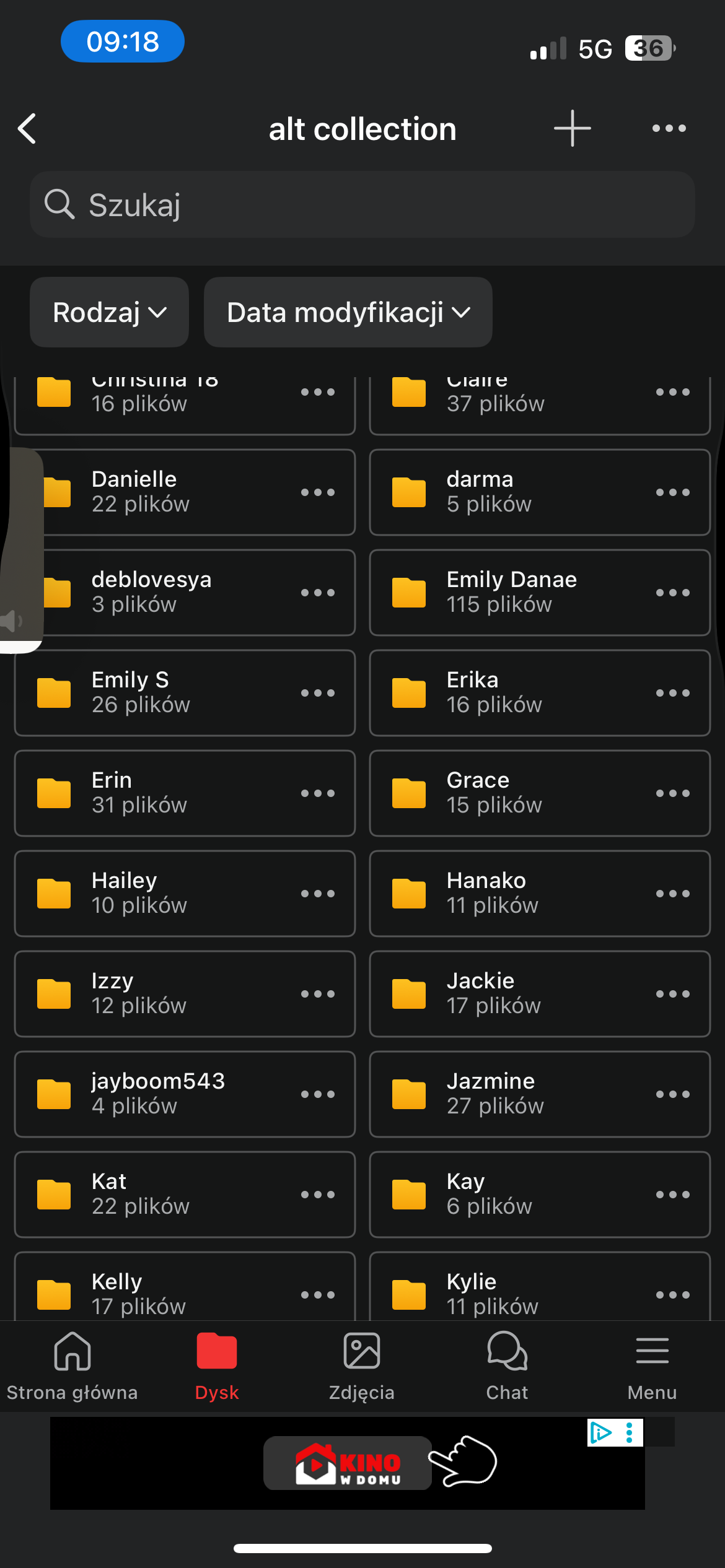Open options for the Kat folder
This screenshot has height=1568, width=725.
click(x=317, y=1195)
